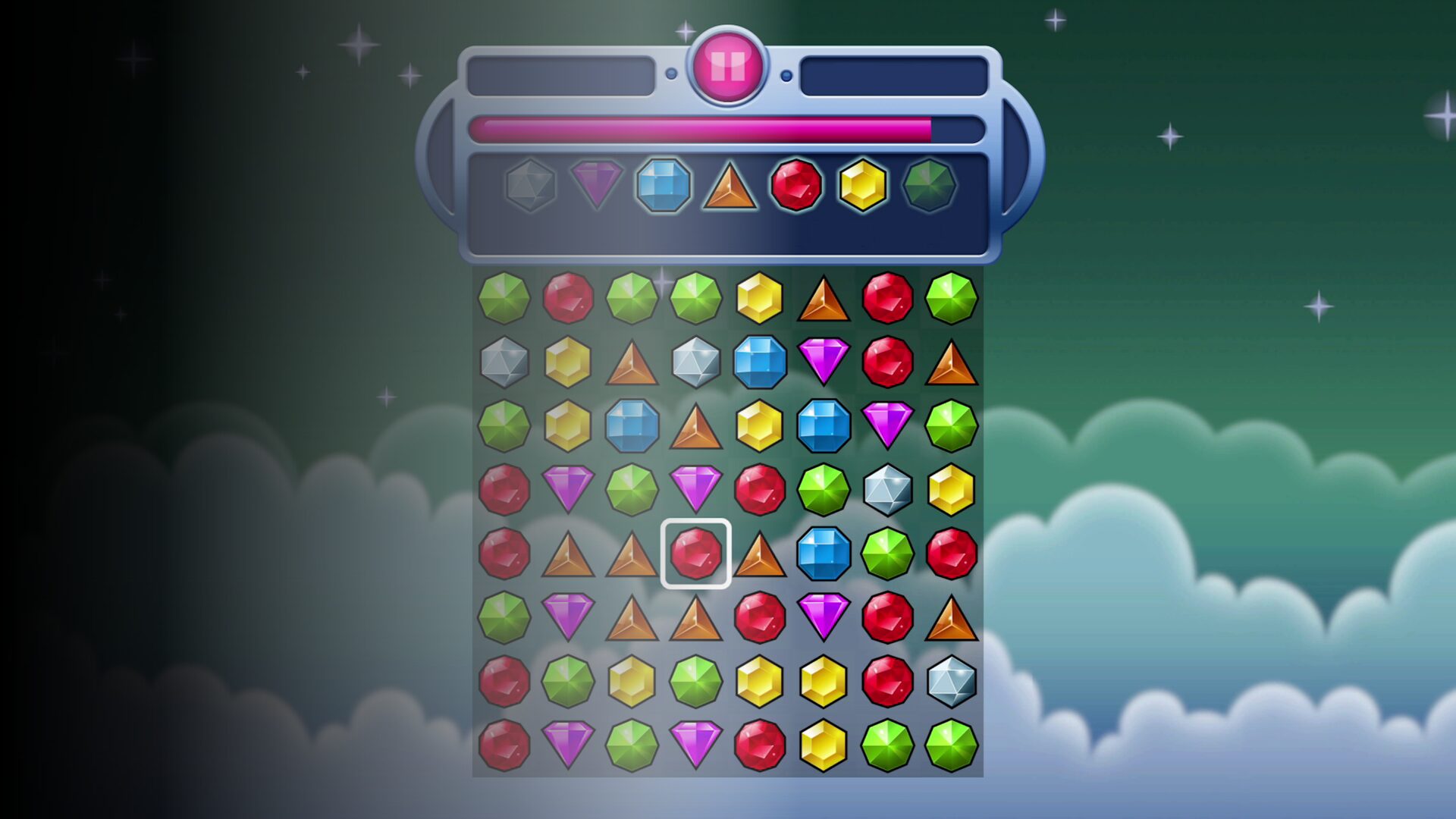Select the blue gem between the orange triangle and green gem
The width and height of the screenshot is (1456, 819).
824,554
